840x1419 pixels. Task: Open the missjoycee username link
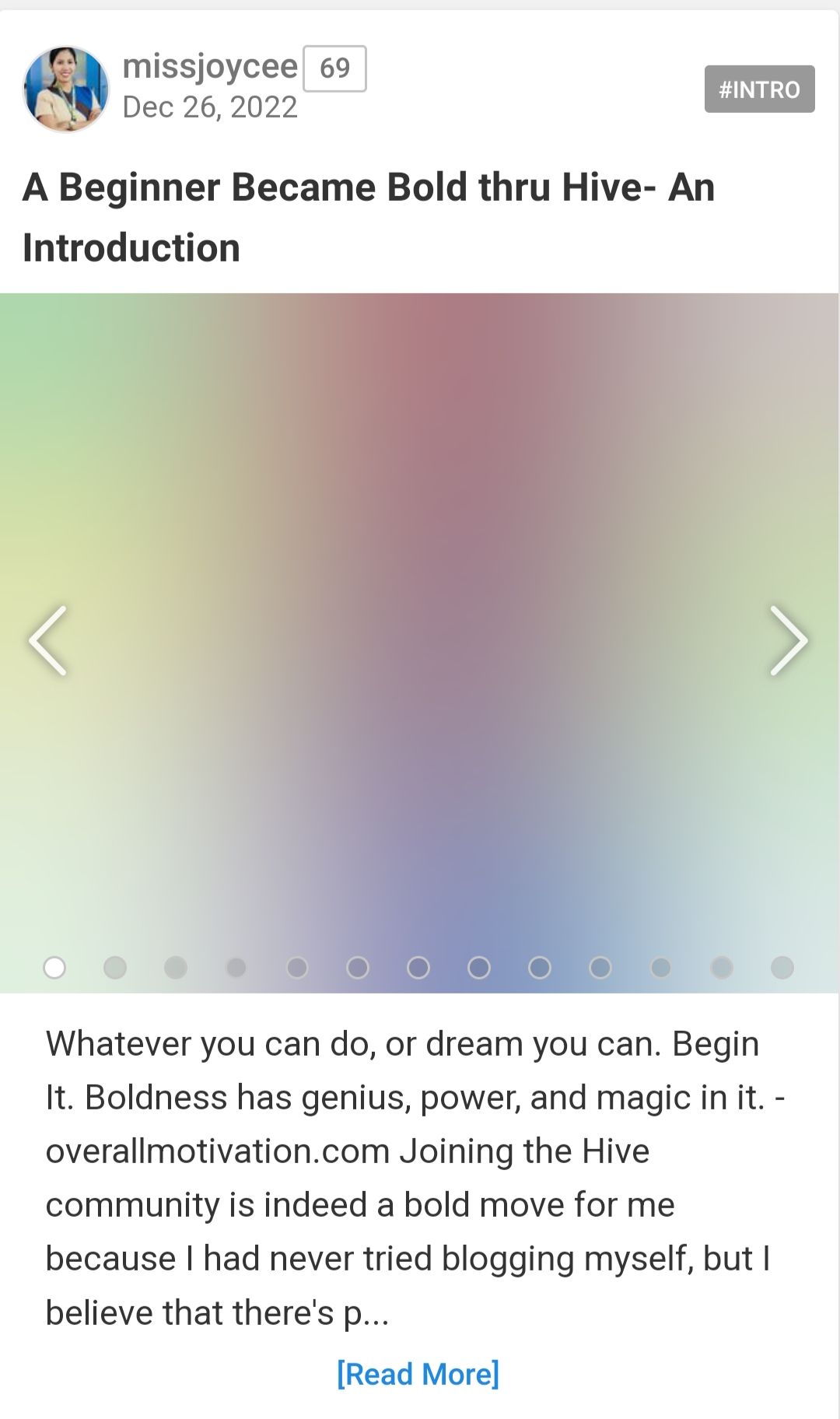(210, 67)
